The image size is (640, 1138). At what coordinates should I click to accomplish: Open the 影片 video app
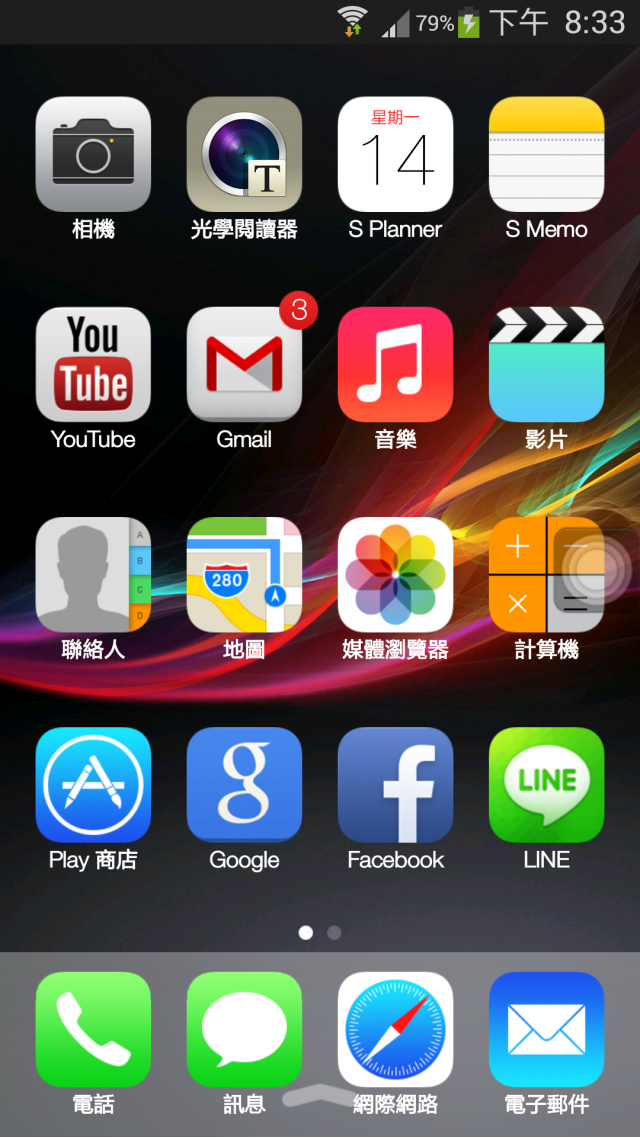(x=546, y=364)
